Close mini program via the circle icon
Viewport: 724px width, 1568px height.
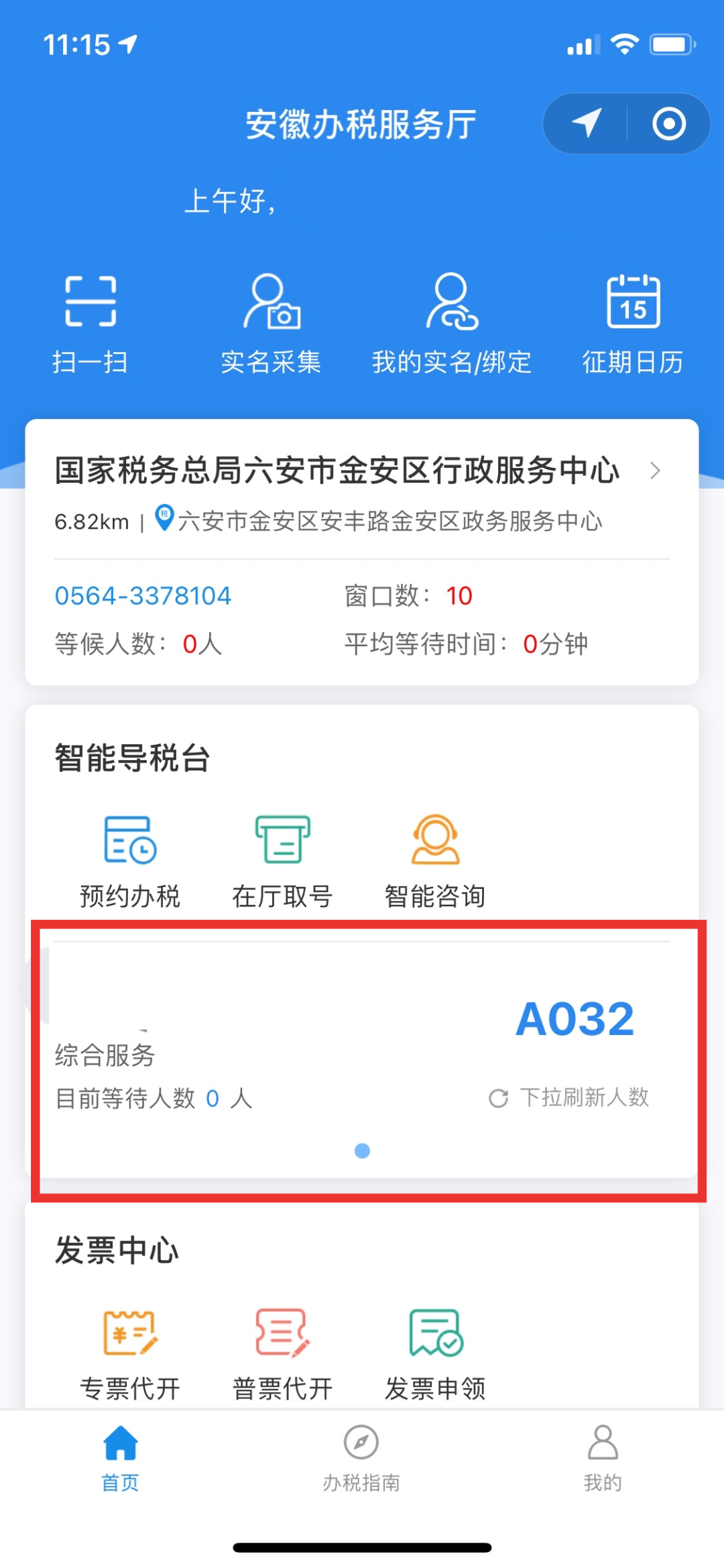[x=669, y=123]
